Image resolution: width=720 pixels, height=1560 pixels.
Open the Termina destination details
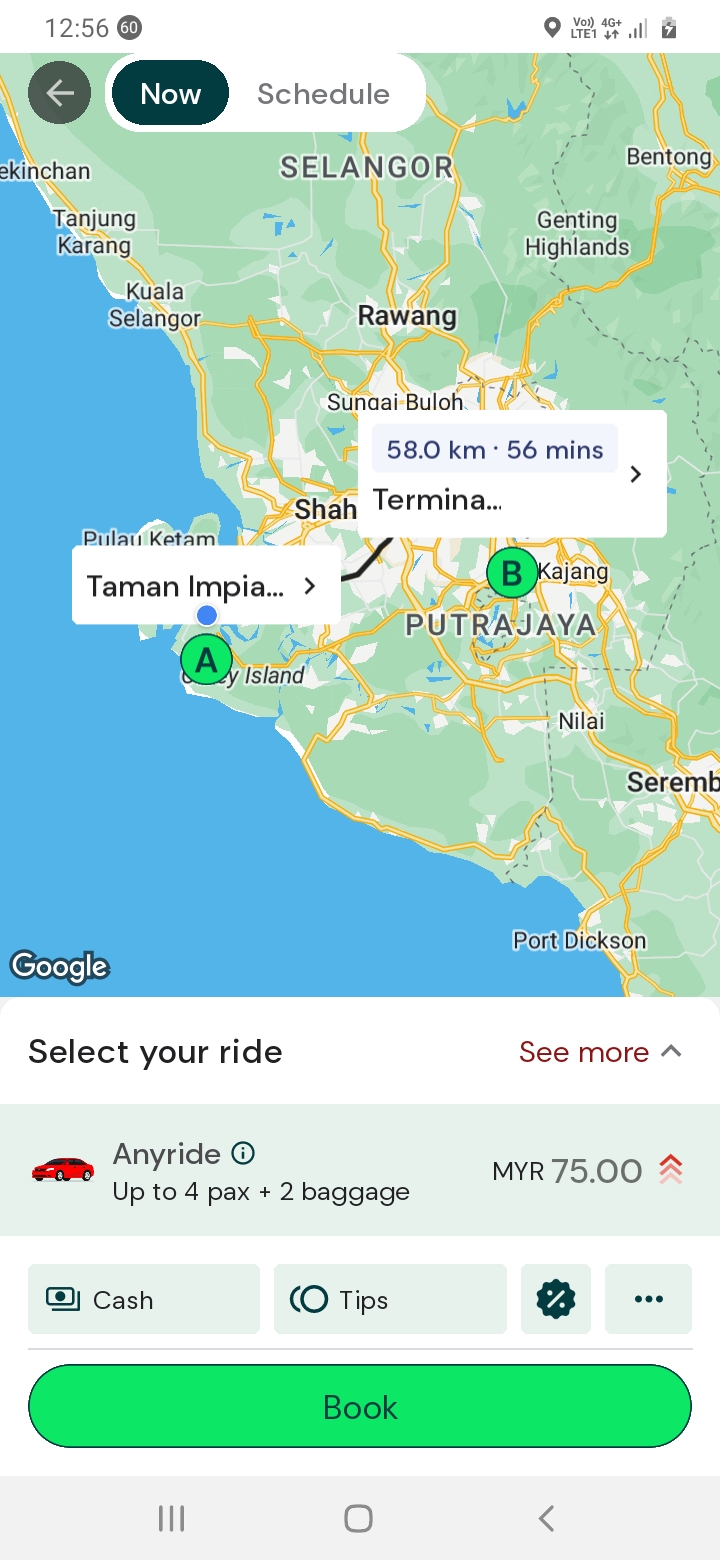coord(511,474)
